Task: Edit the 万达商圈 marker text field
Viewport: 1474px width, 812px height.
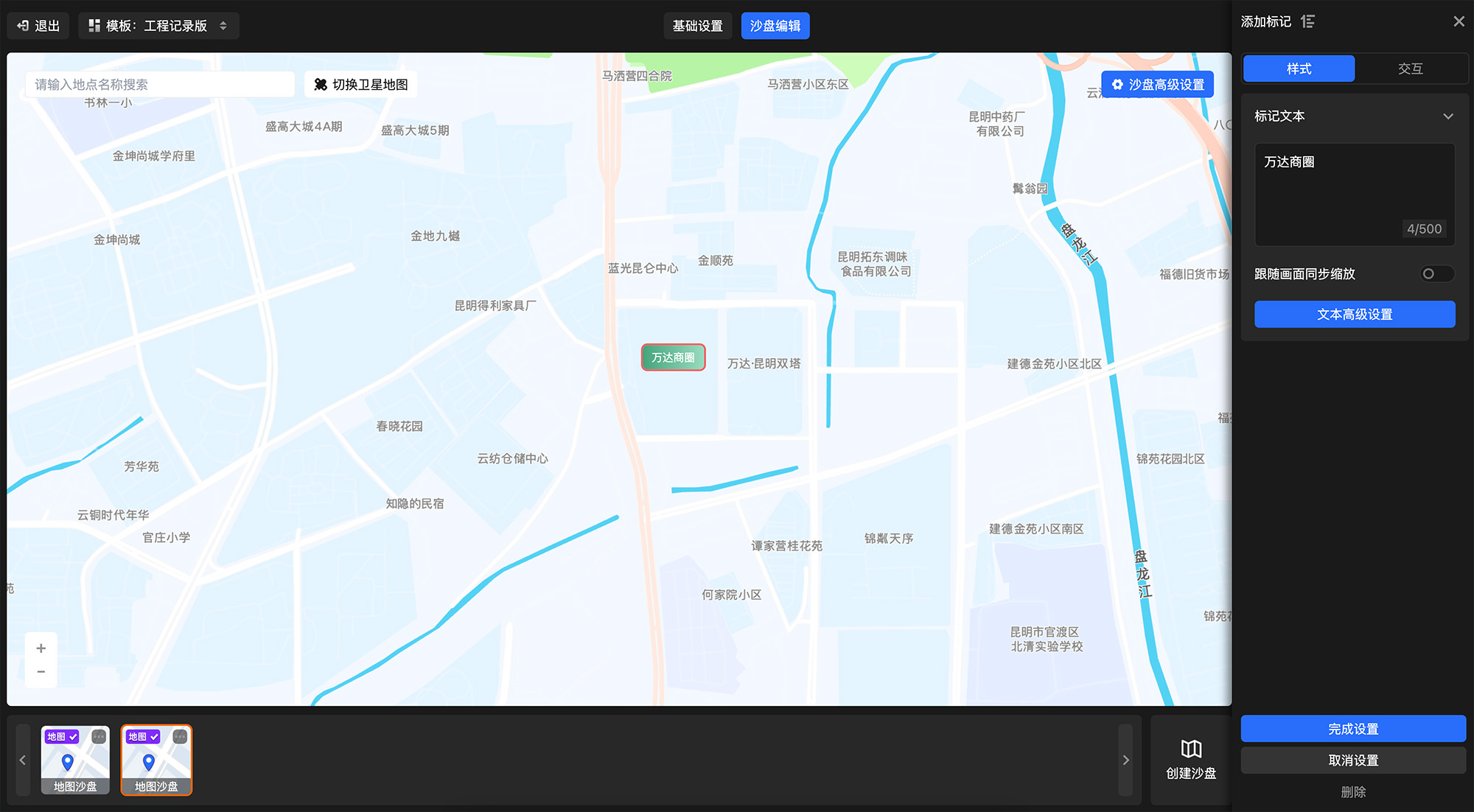Action: (1354, 193)
